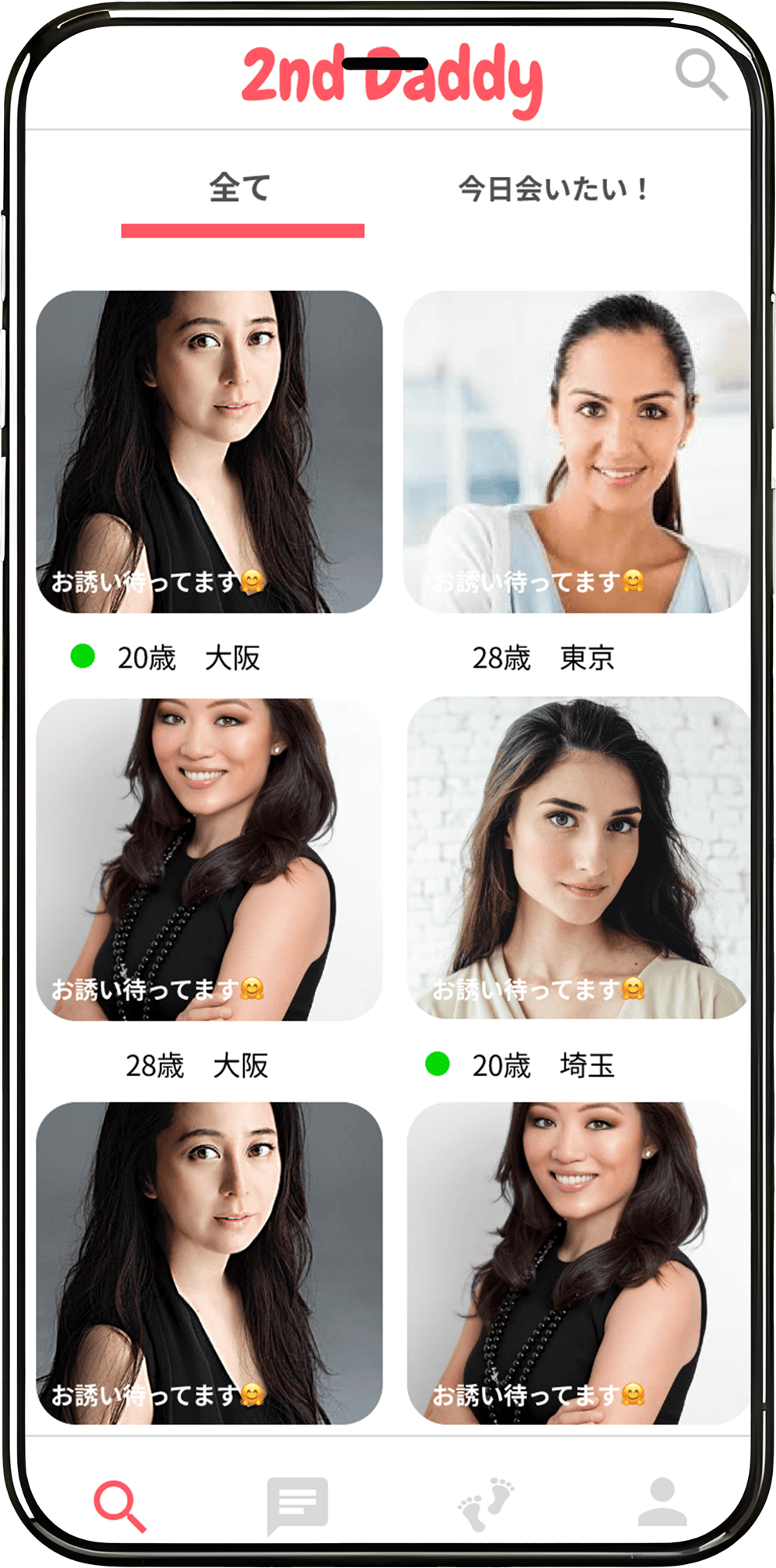Switch to the 全て tab
The image size is (776, 1568).
(x=241, y=189)
